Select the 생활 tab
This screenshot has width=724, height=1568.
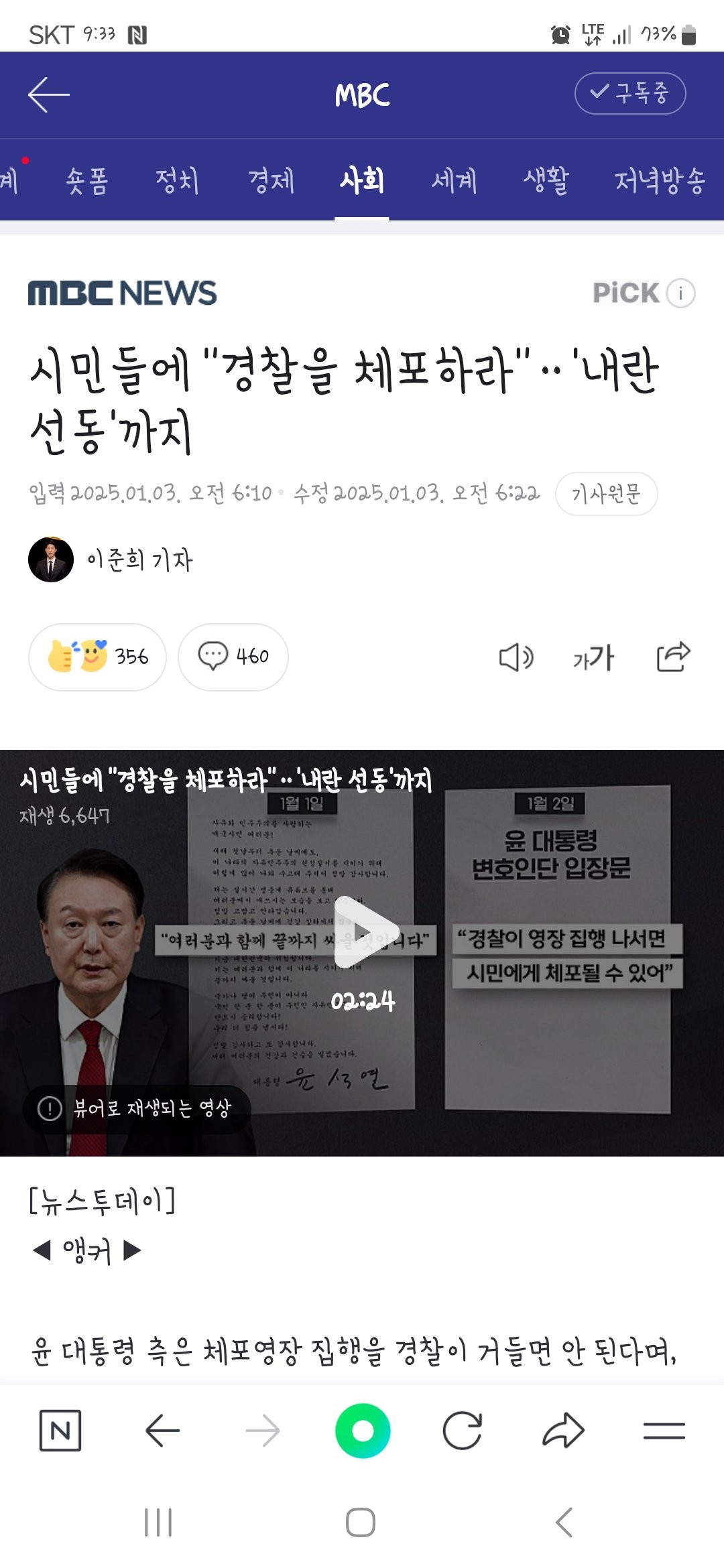click(546, 180)
